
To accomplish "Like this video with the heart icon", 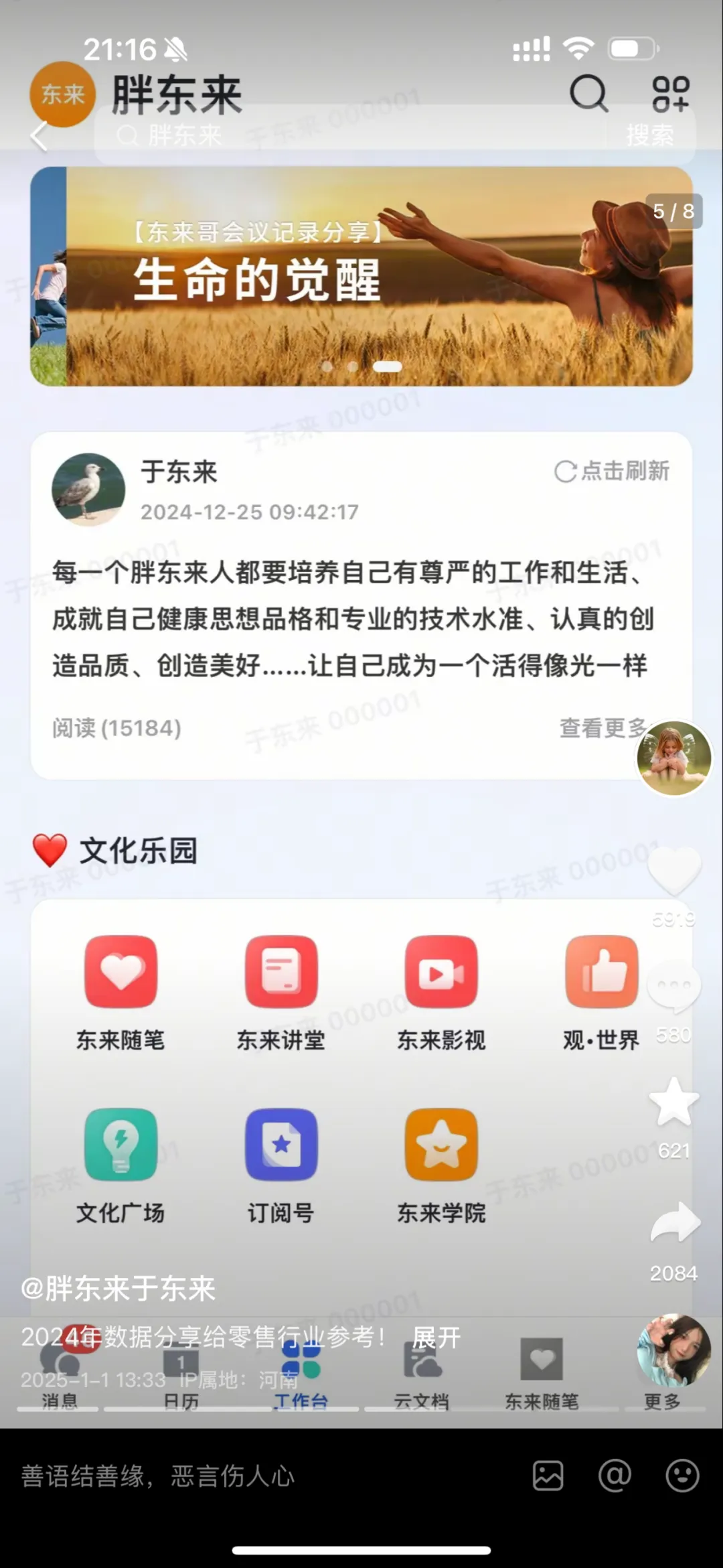I will coord(674,871).
